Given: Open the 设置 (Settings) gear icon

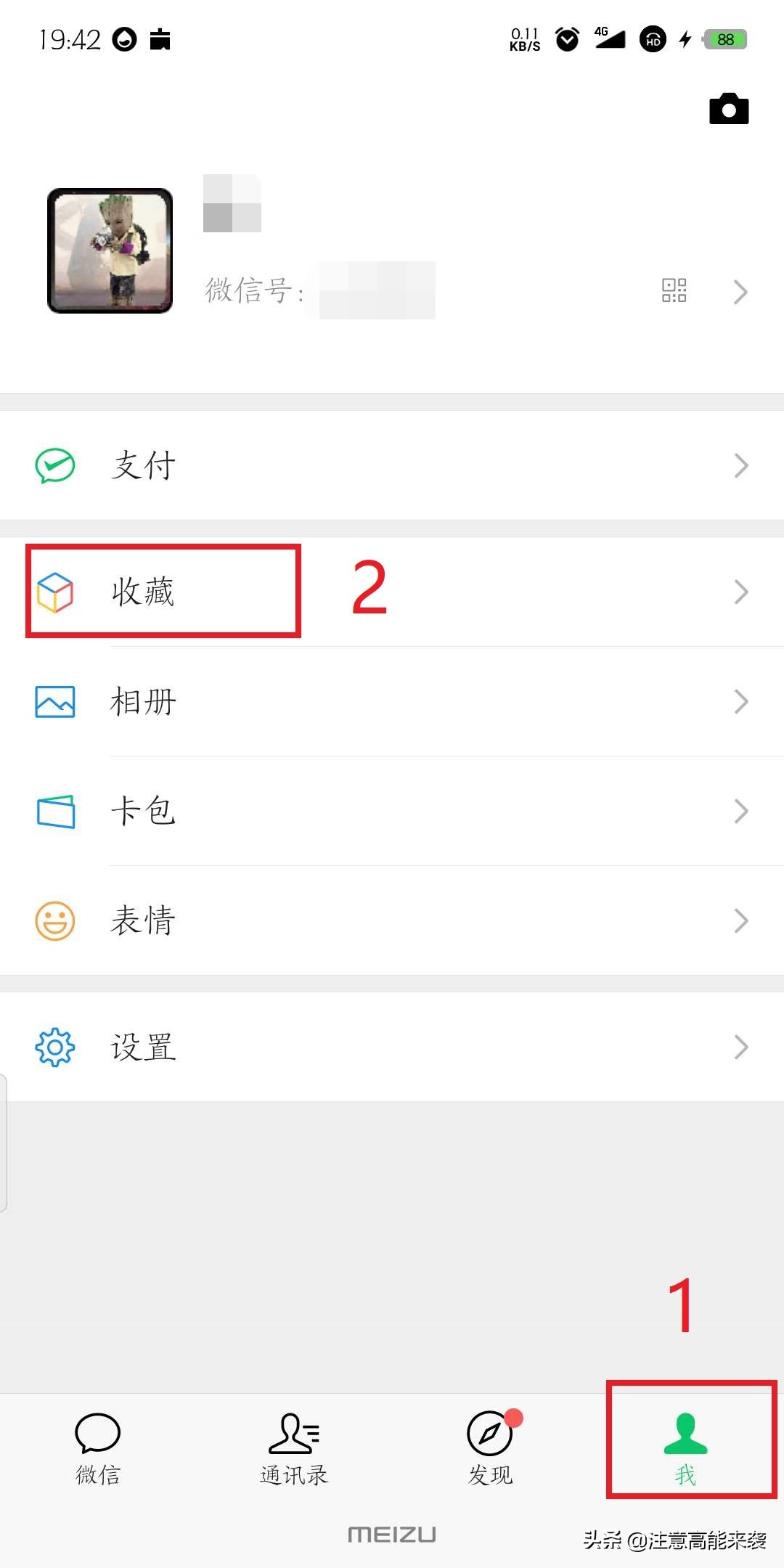Looking at the screenshot, I should coord(54,1045).
